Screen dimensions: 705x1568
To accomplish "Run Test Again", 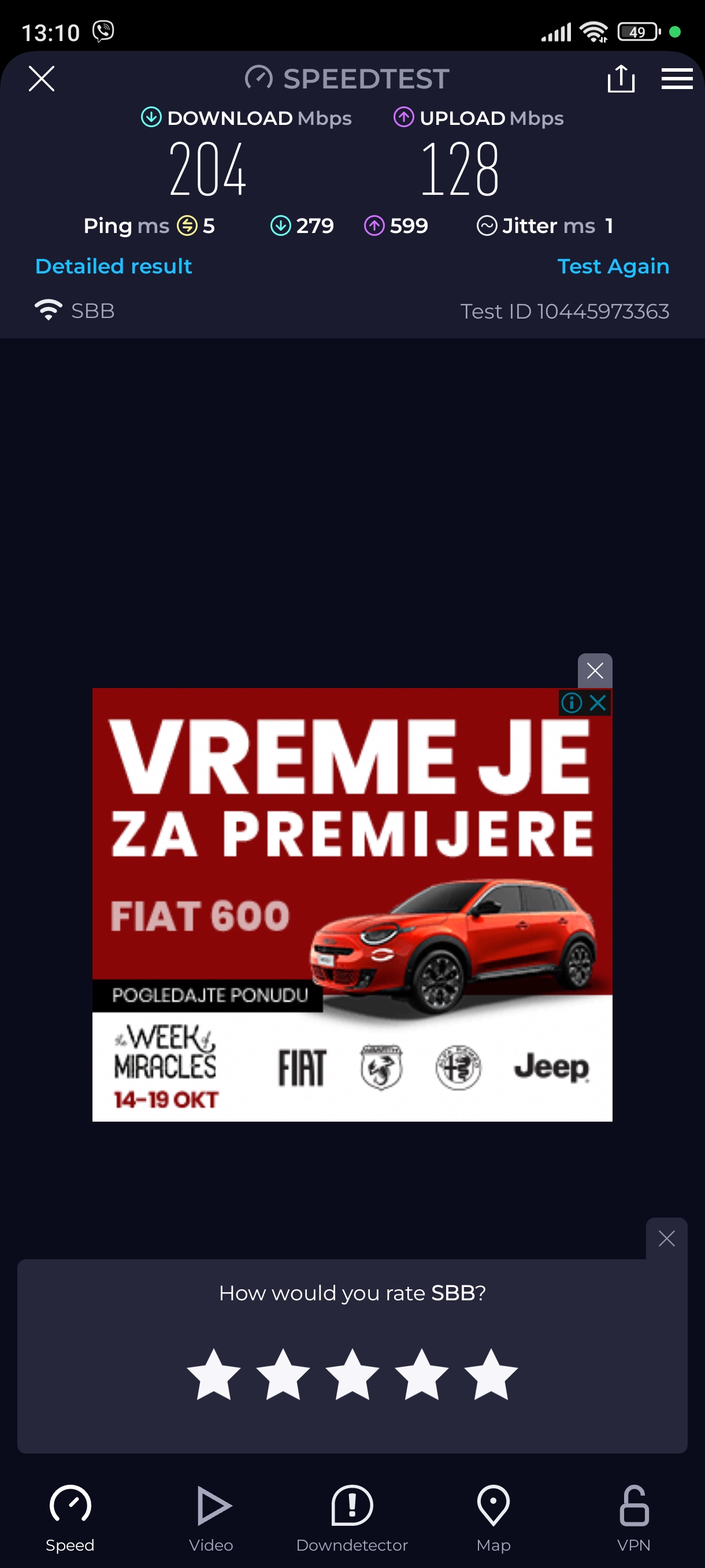I will [613, 266].
